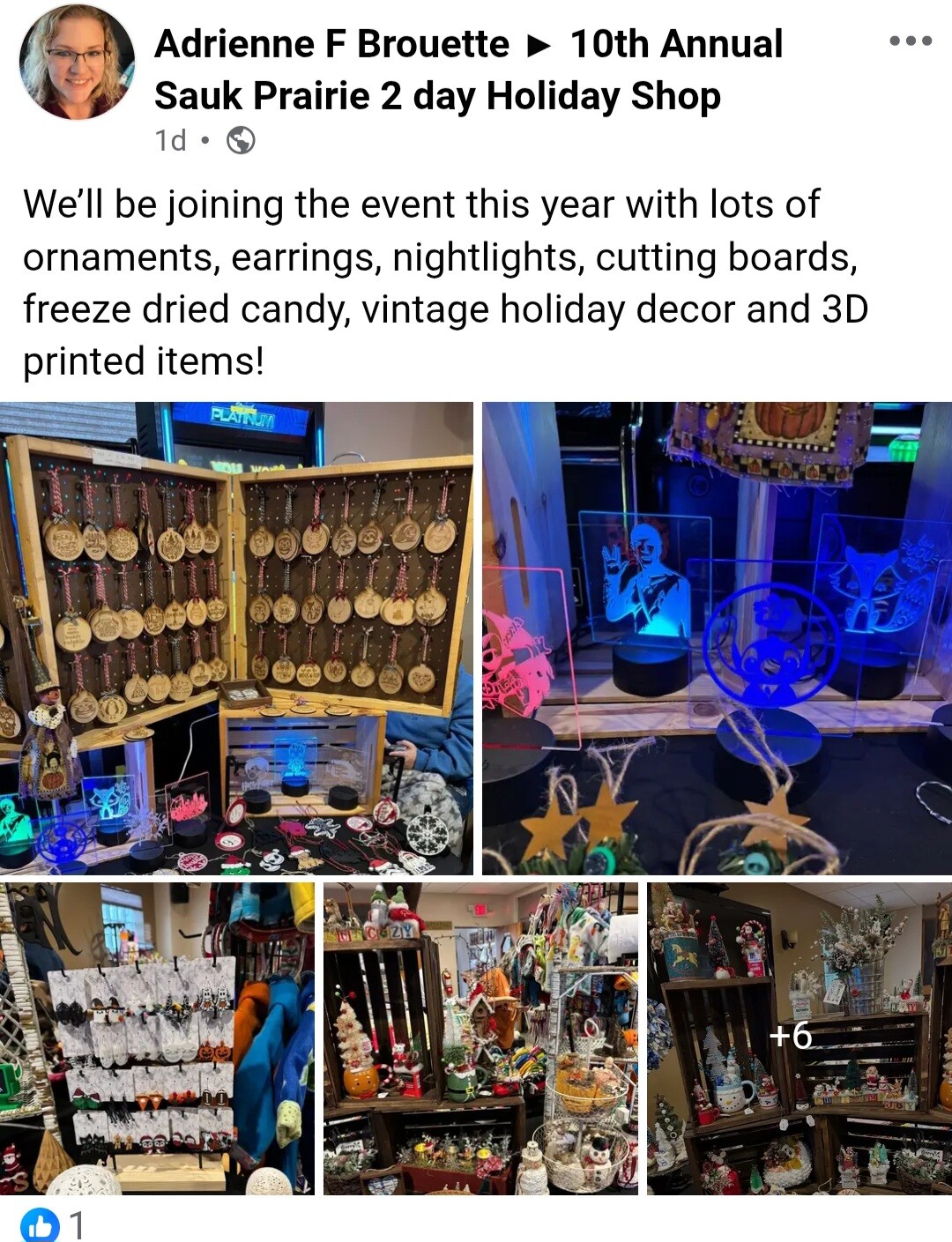Viewport: 952px width, 1242px height.
Task: Open the blue LED nightlights photo
Action: click(716, 638)
